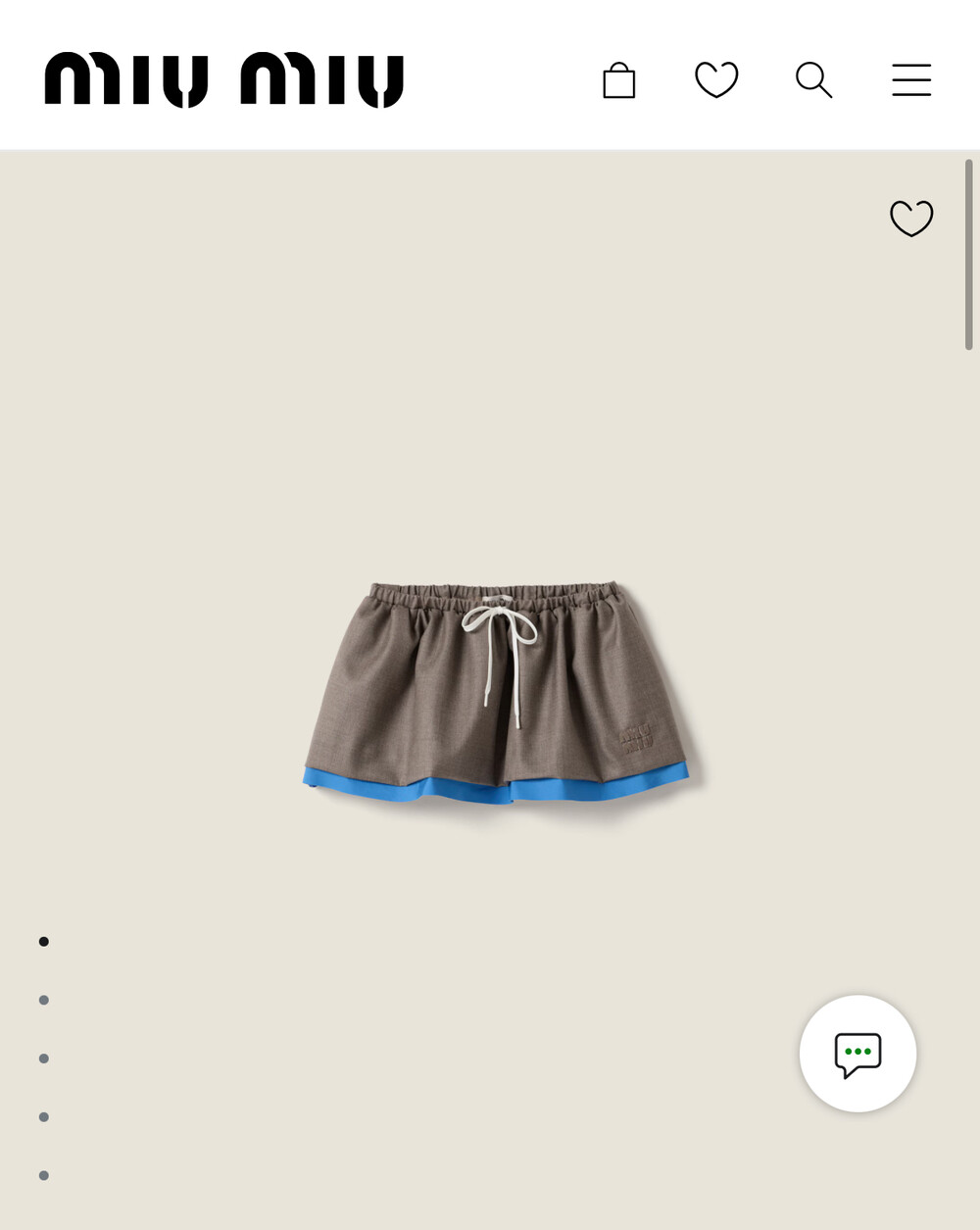Jump to the fourth product image dot
980x1230 pixels.
[44, 1117]
